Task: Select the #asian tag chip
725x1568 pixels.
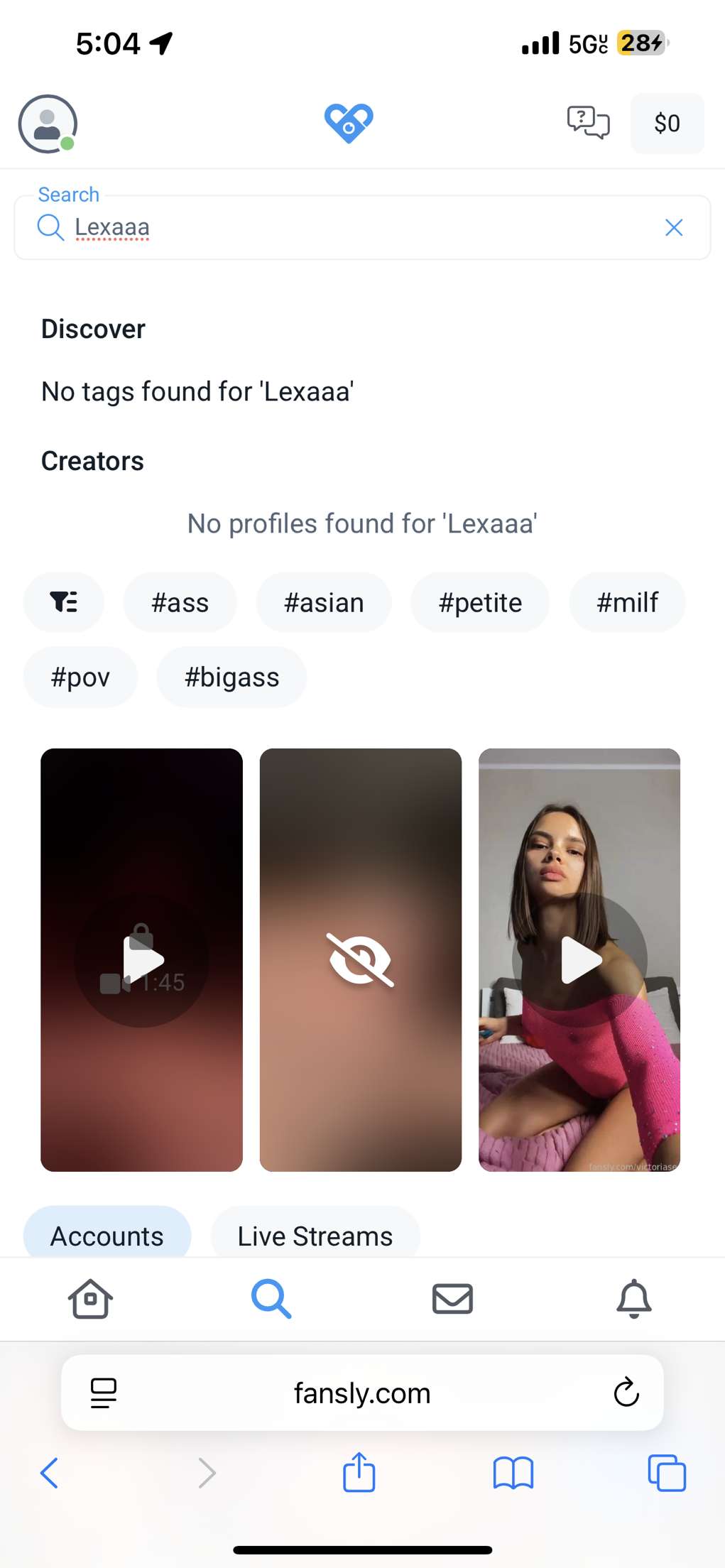Action: click(x=324, y=602)
